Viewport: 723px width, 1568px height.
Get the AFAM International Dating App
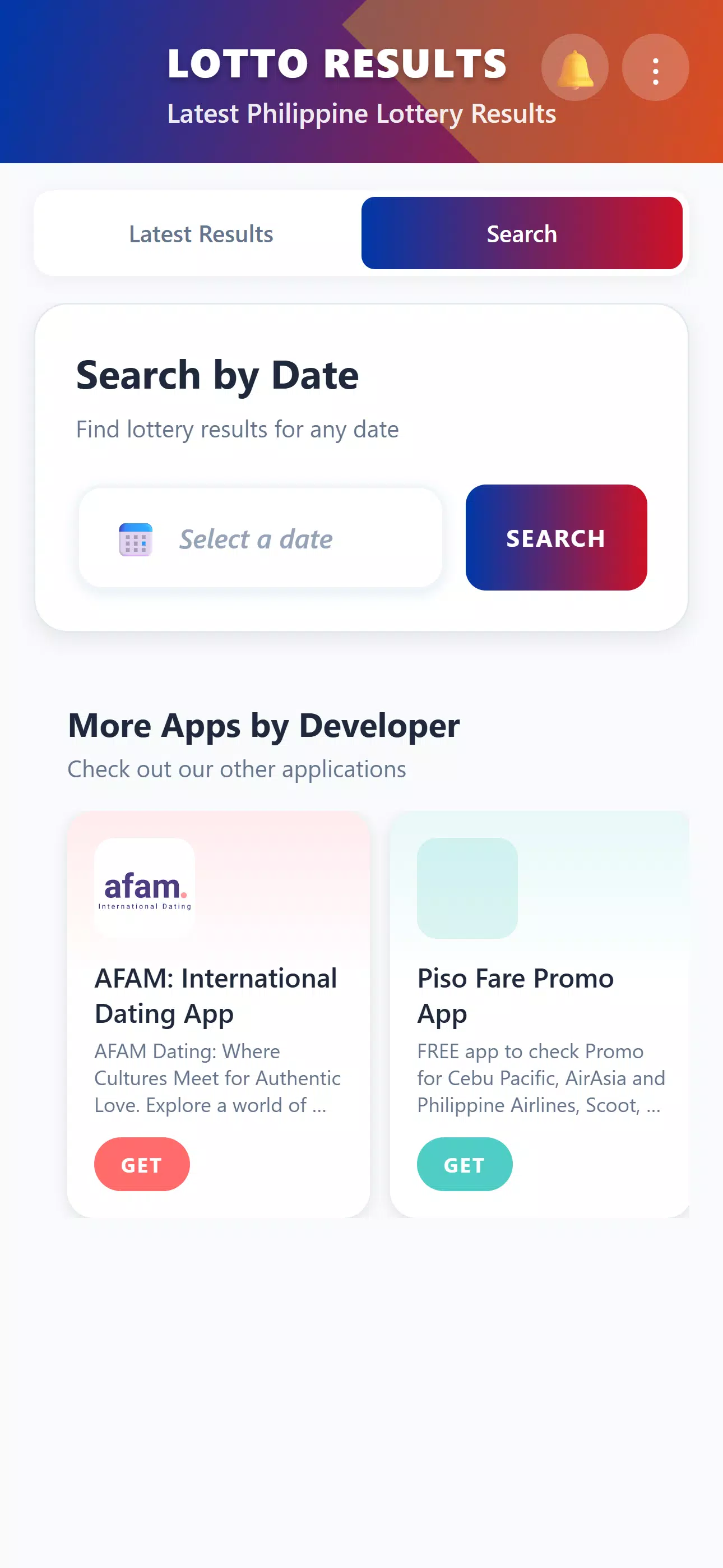click(x=142, y=1164)
